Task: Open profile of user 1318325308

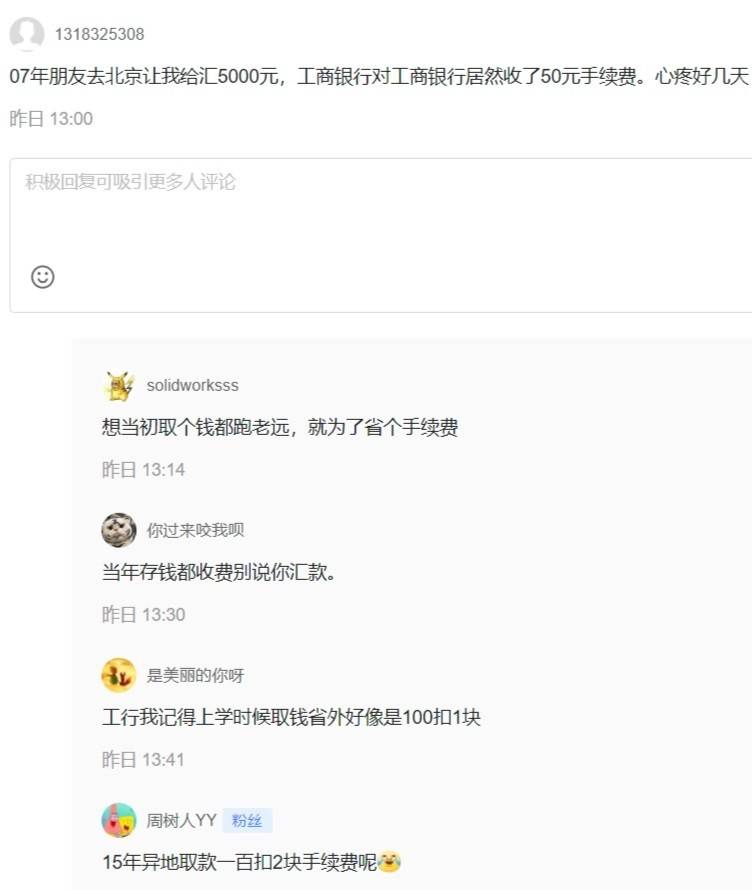Action: 99,34
